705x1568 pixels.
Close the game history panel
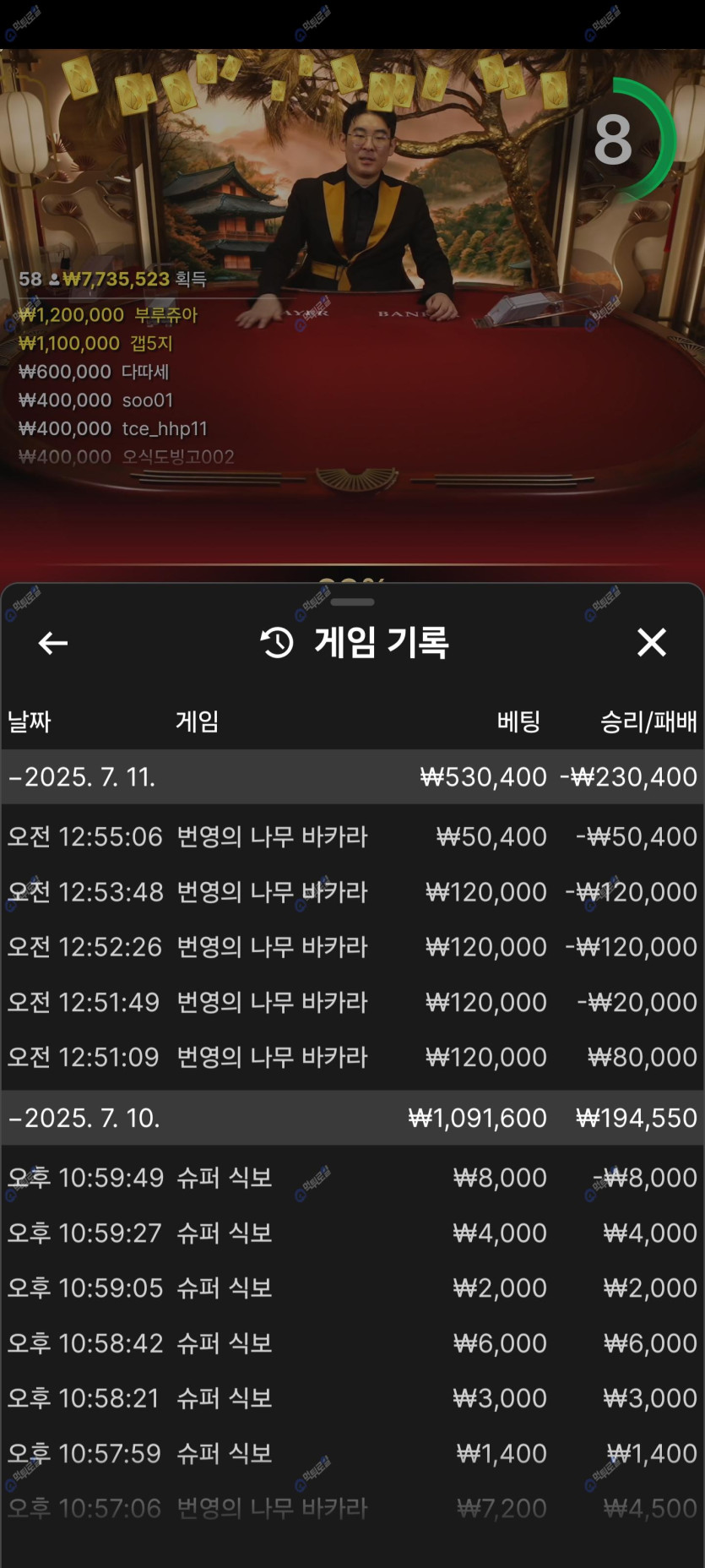coord(651,643)
